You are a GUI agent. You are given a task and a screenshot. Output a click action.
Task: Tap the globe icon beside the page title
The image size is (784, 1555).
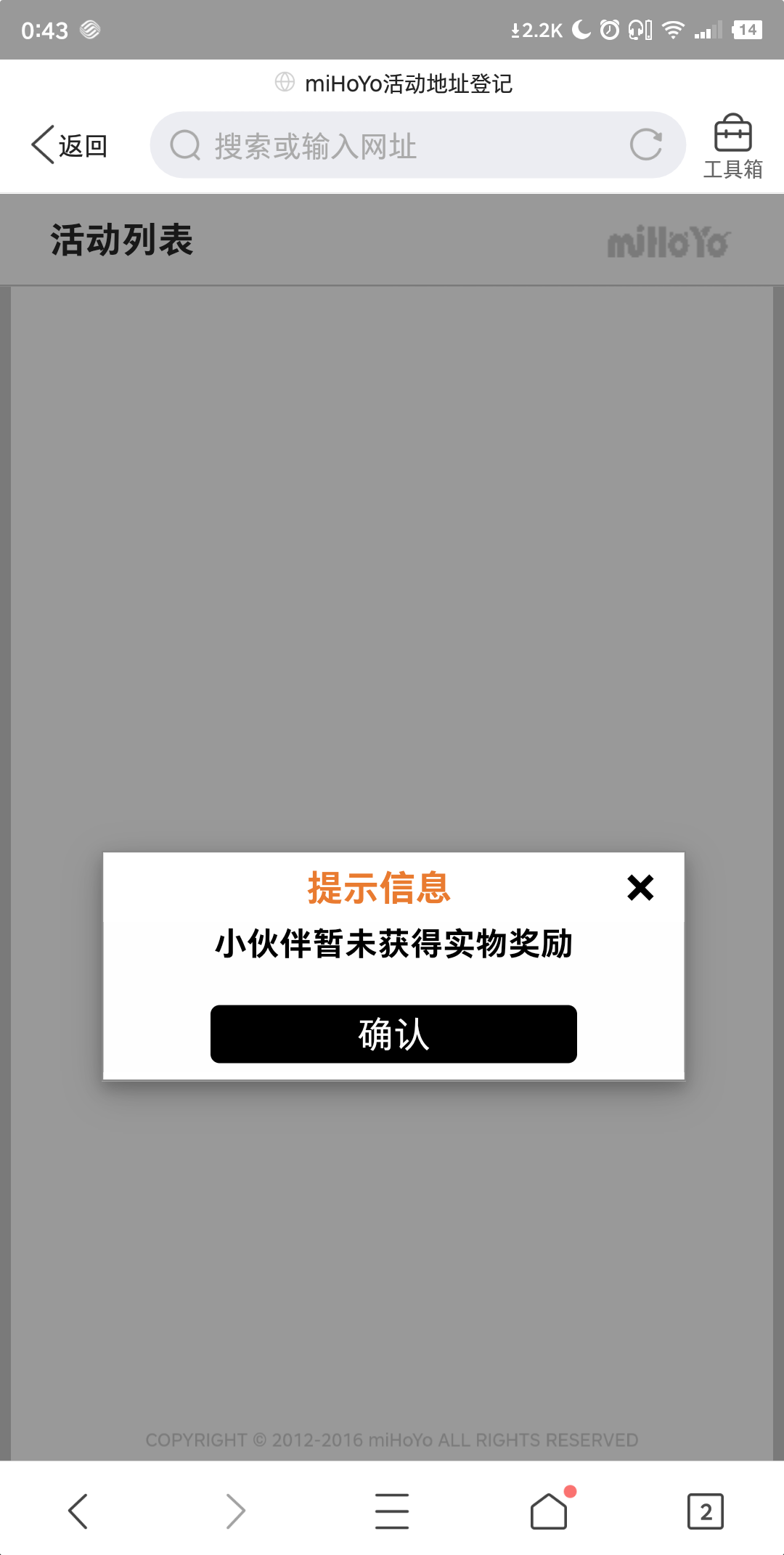click(283, 83)
